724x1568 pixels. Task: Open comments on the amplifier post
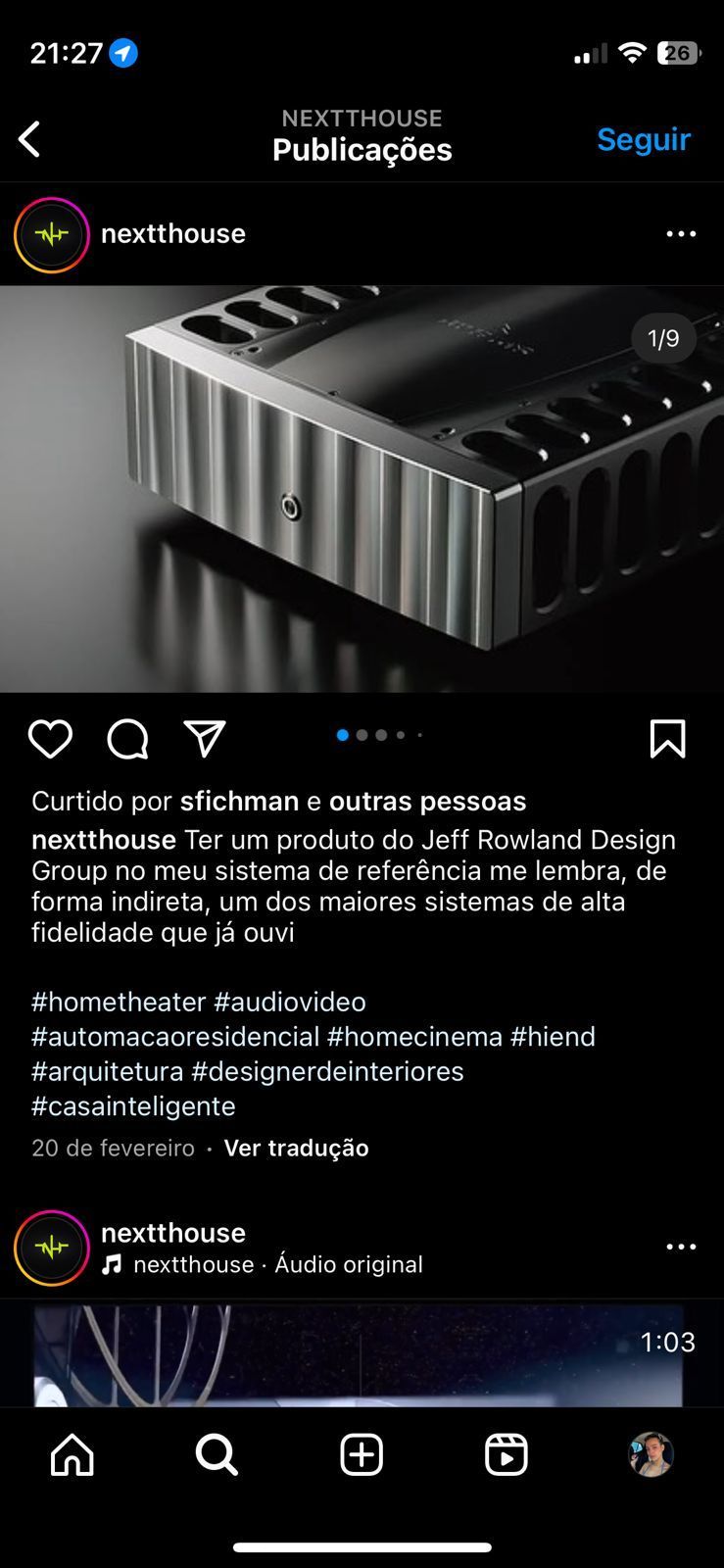pos(127,739)
